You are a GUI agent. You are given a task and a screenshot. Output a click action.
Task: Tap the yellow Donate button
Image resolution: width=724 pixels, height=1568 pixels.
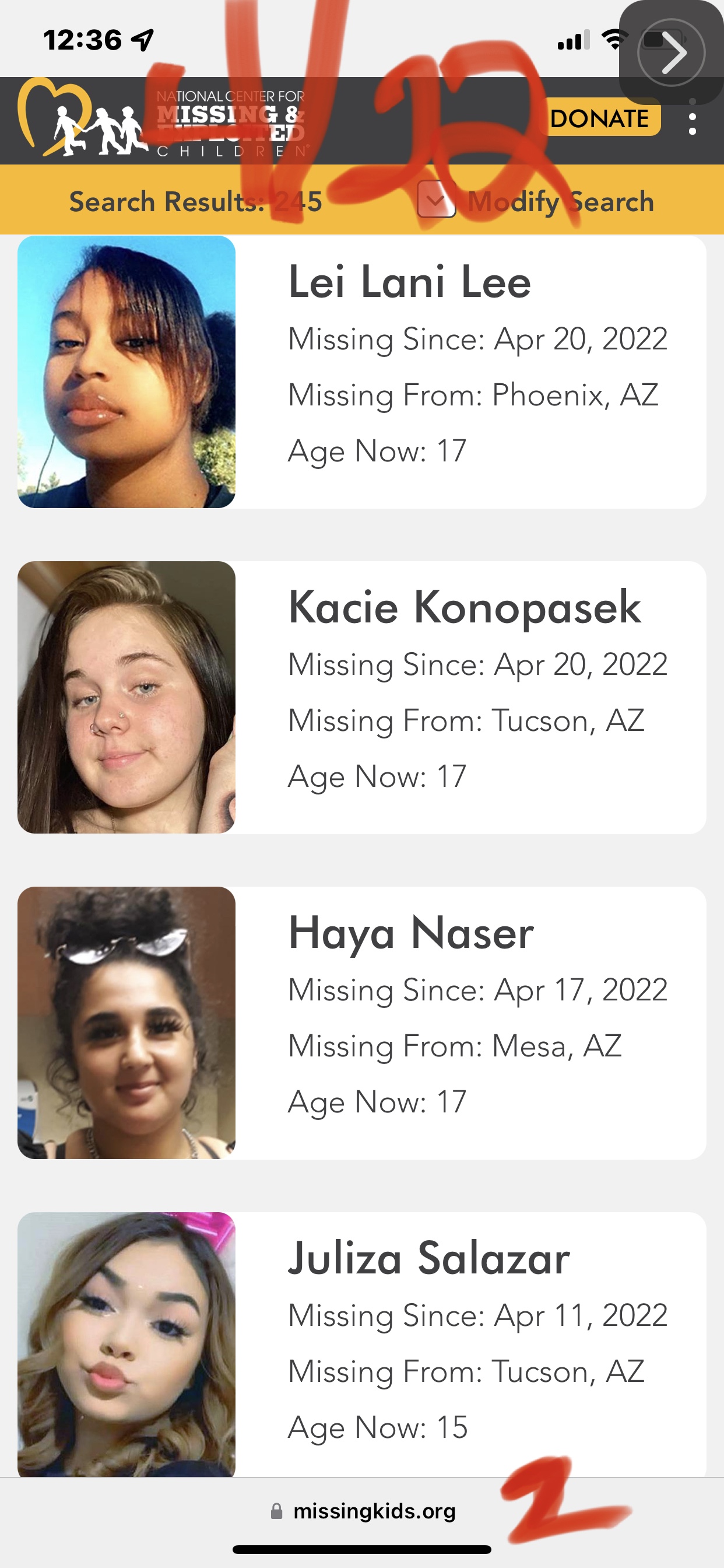pos(599,118)
